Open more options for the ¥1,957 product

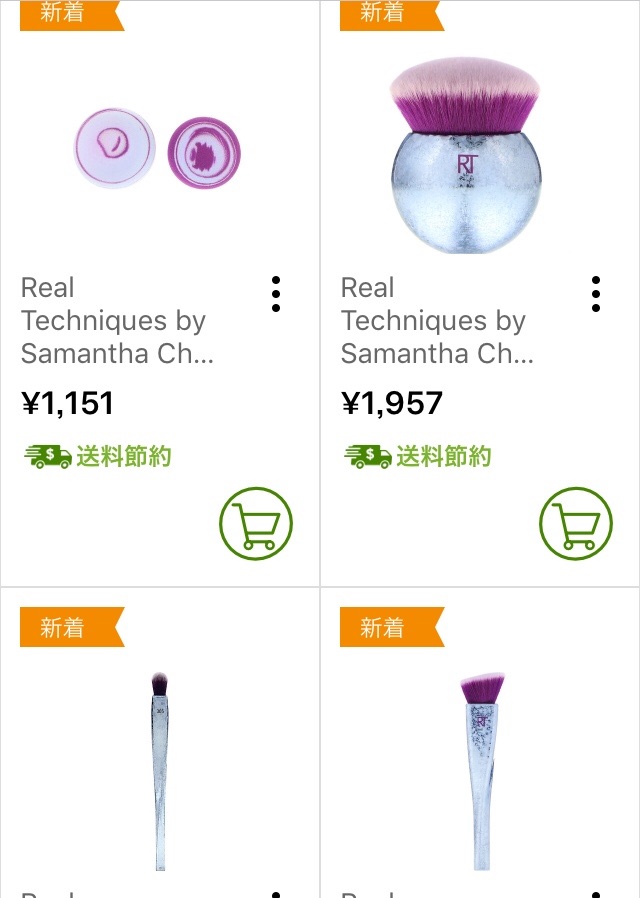pos(596,294)
